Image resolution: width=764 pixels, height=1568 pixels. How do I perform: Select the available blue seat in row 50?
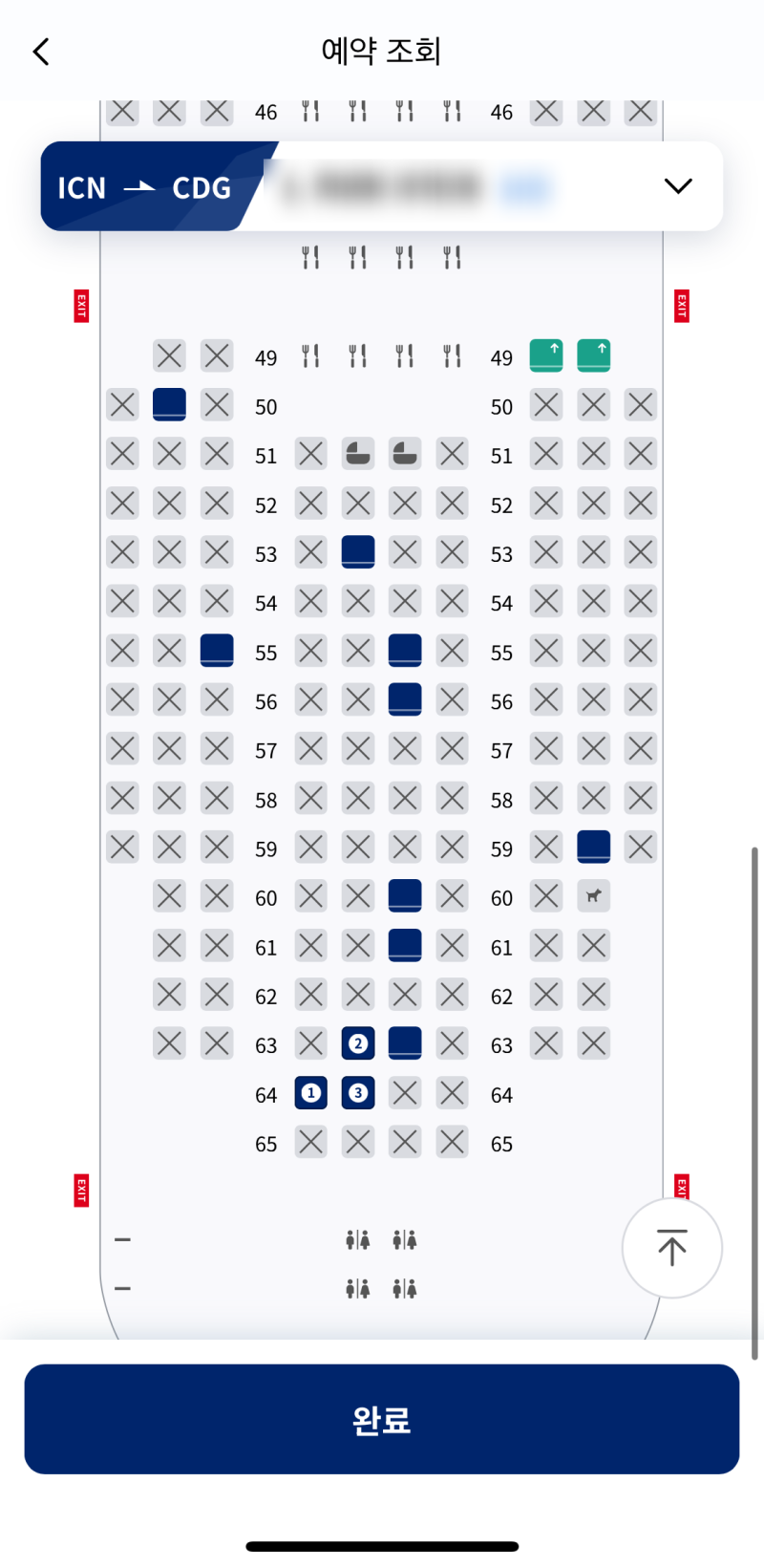pos(169,405)
